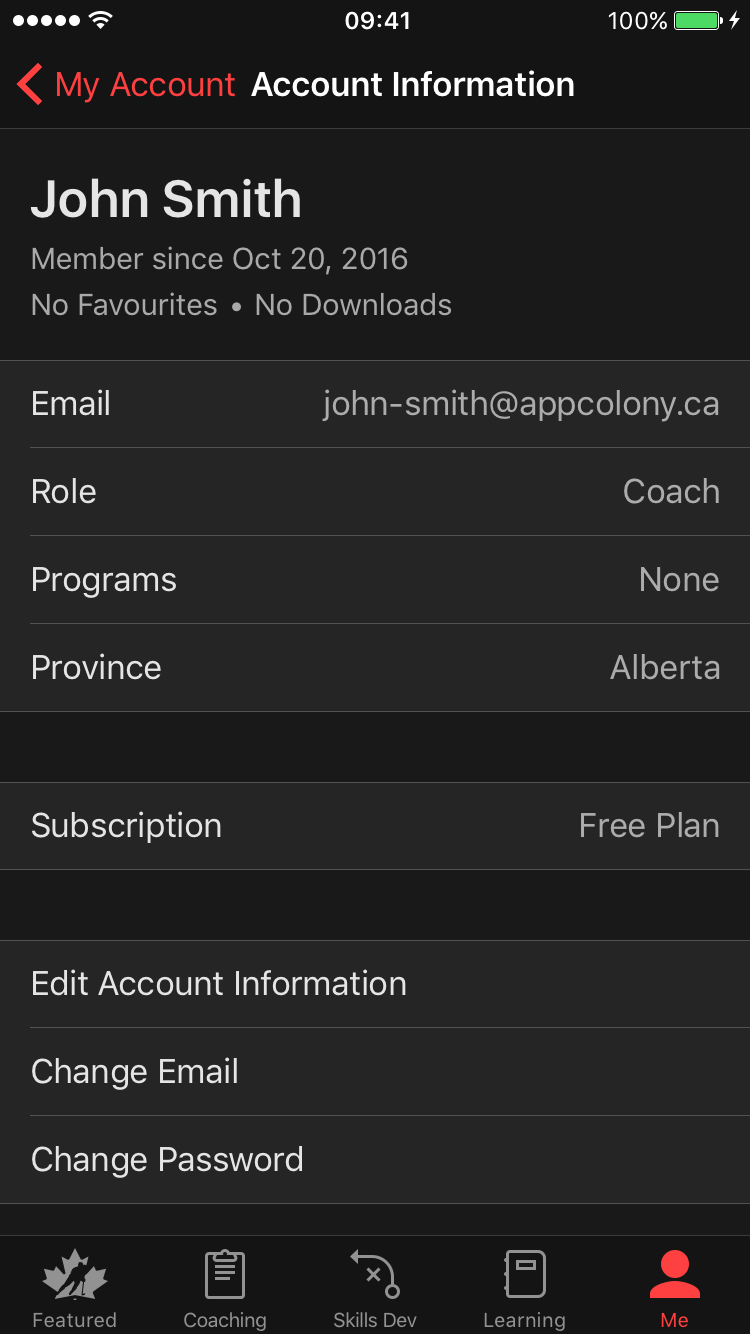750x1334 pixels.
Task: Switch to the Featured tab
Action: [x=75, y=1288]
